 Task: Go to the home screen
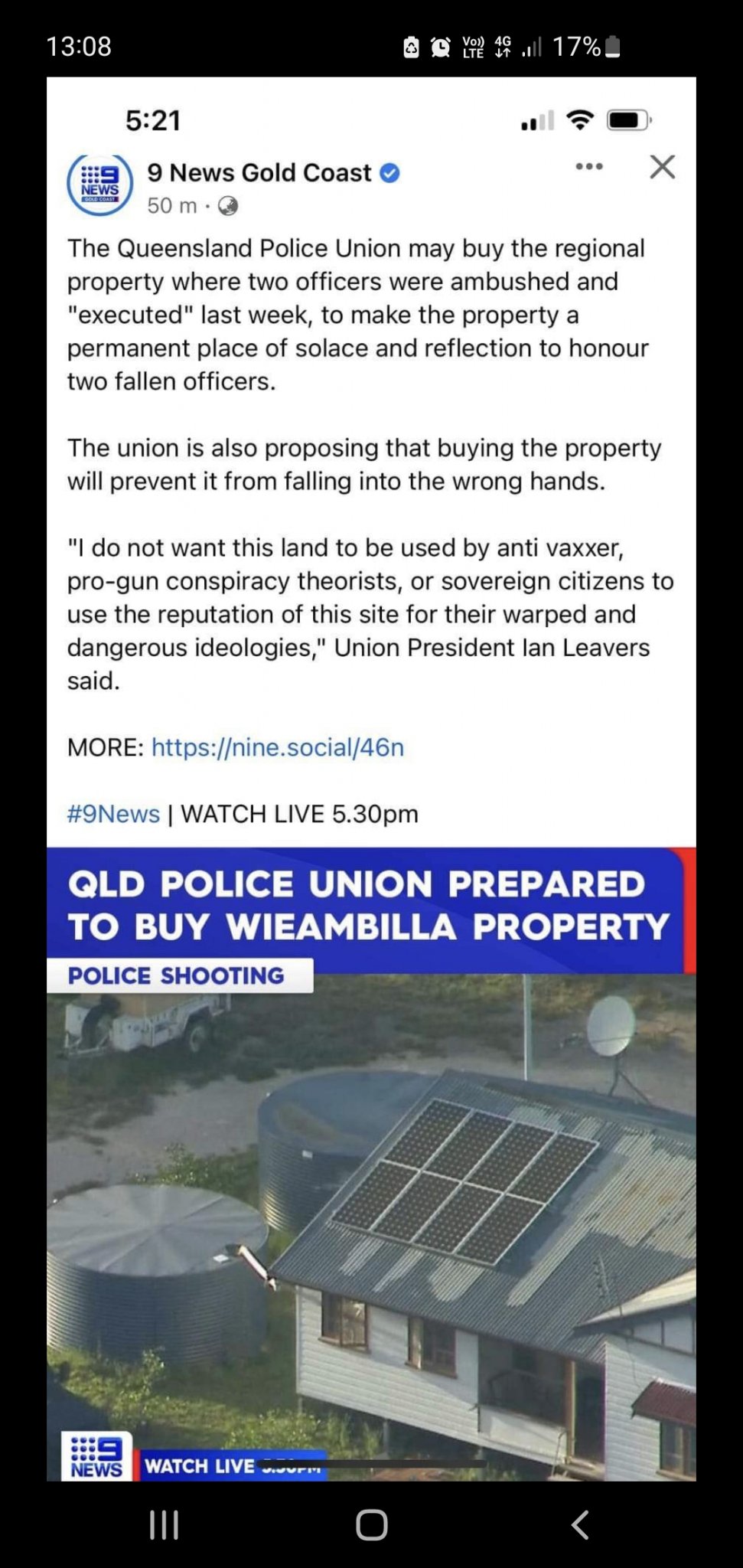point(372,1524)
